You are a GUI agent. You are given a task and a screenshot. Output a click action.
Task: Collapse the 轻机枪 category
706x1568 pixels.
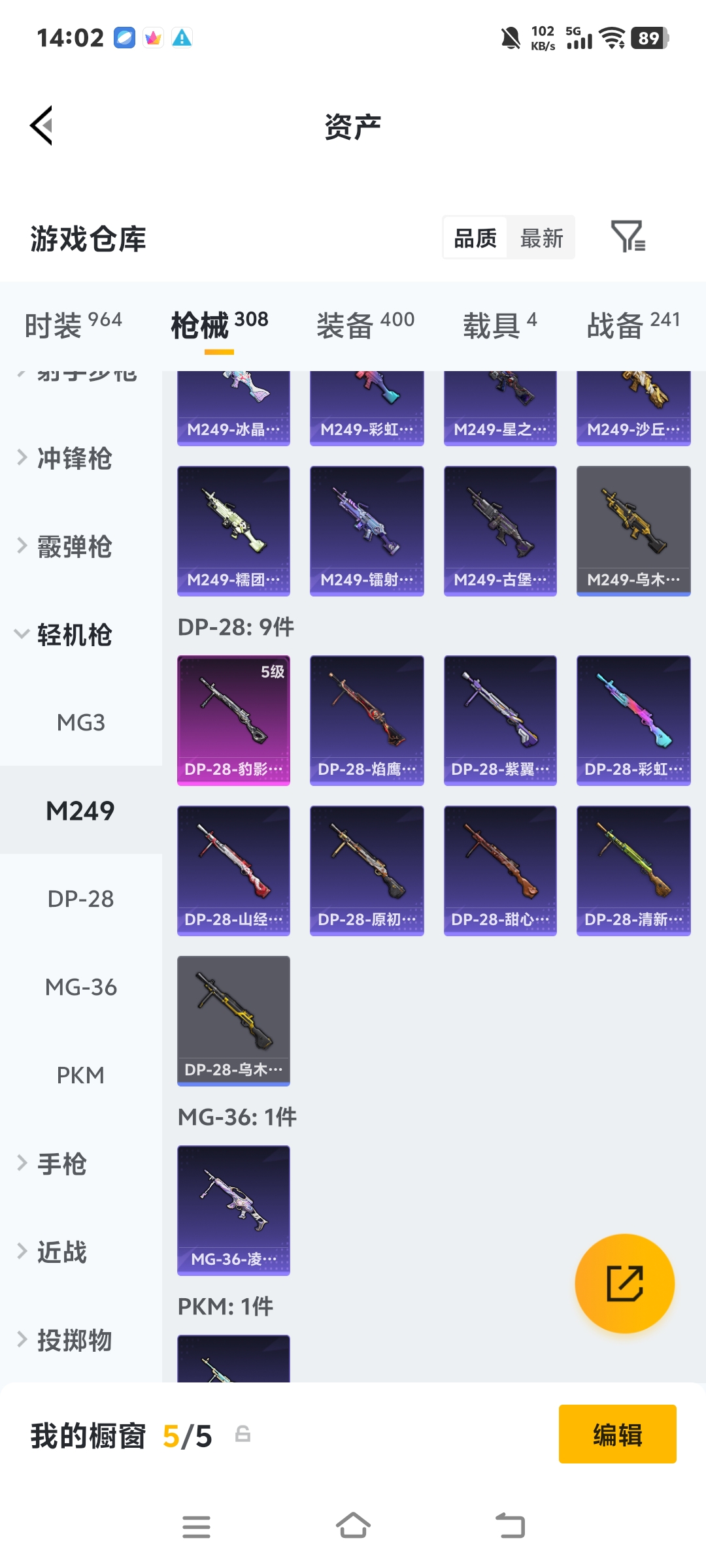tap(73, 635)
